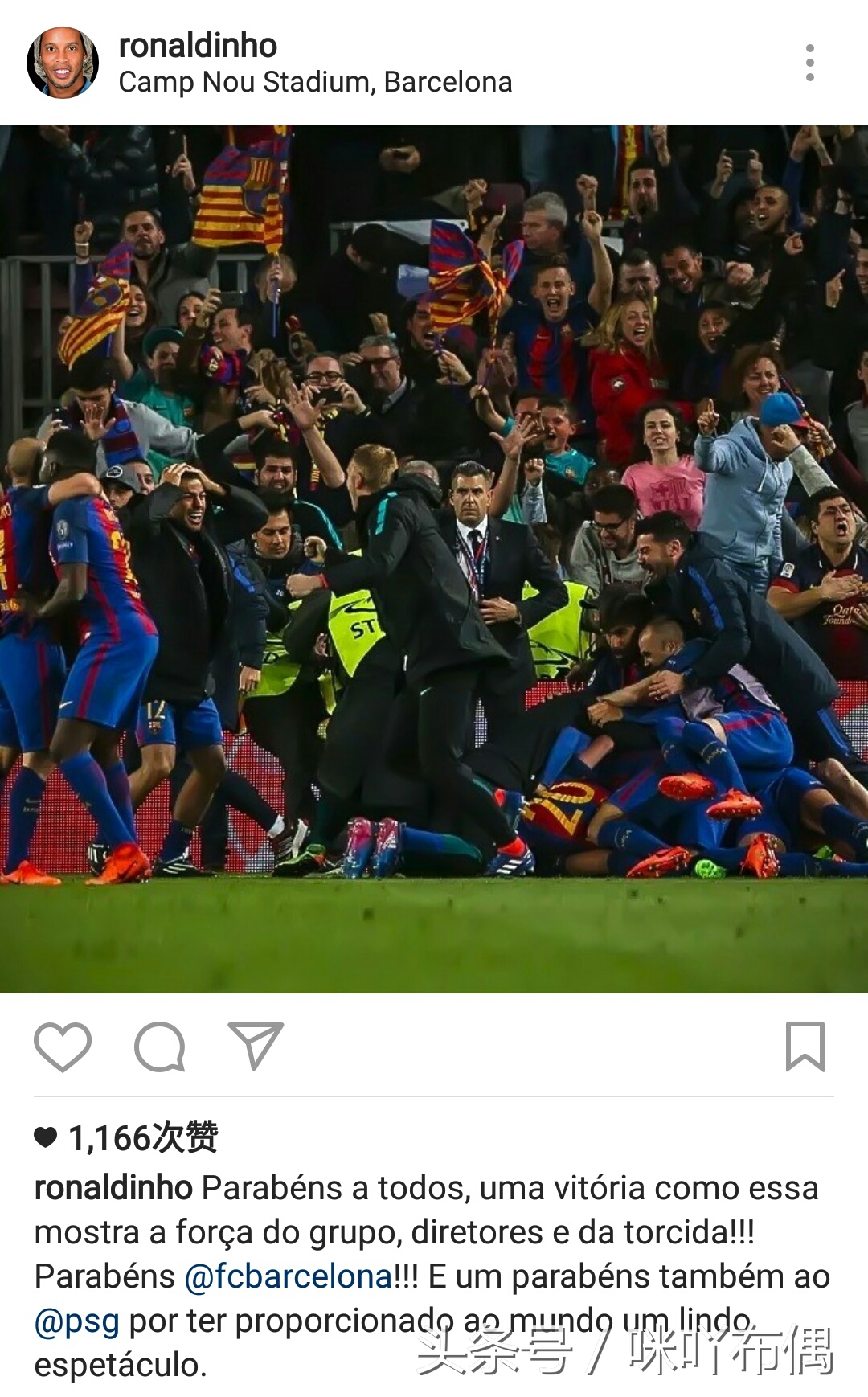Open ronaldinho's profile picture
This screenshot has height=1397, width=868.
(x=63, y=63)
